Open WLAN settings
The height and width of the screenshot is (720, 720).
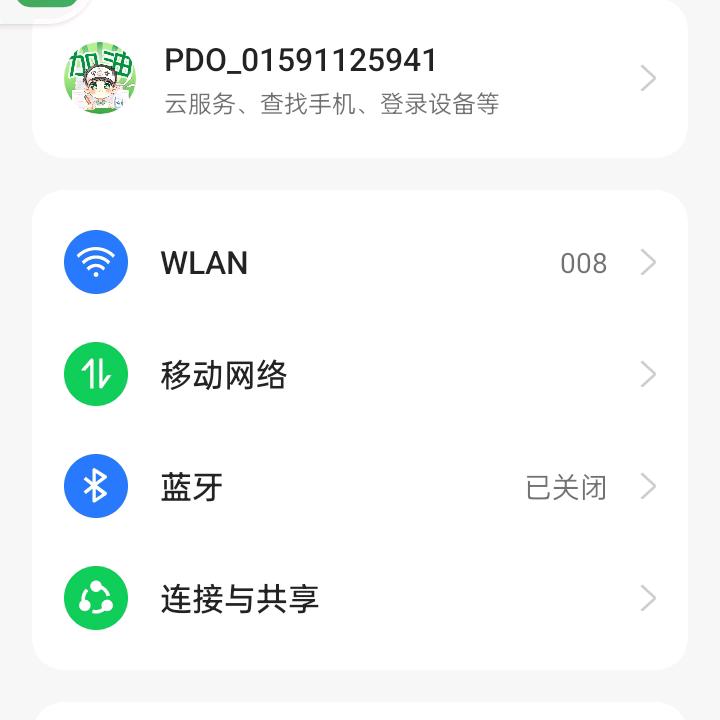(x=360, y=263)
